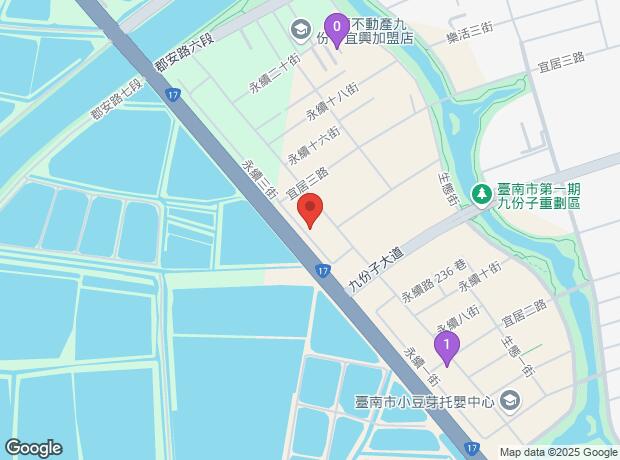Open 臺南市第一期九份子重劃區 park marker
The image size is (620, 460).
click(481, 192)
